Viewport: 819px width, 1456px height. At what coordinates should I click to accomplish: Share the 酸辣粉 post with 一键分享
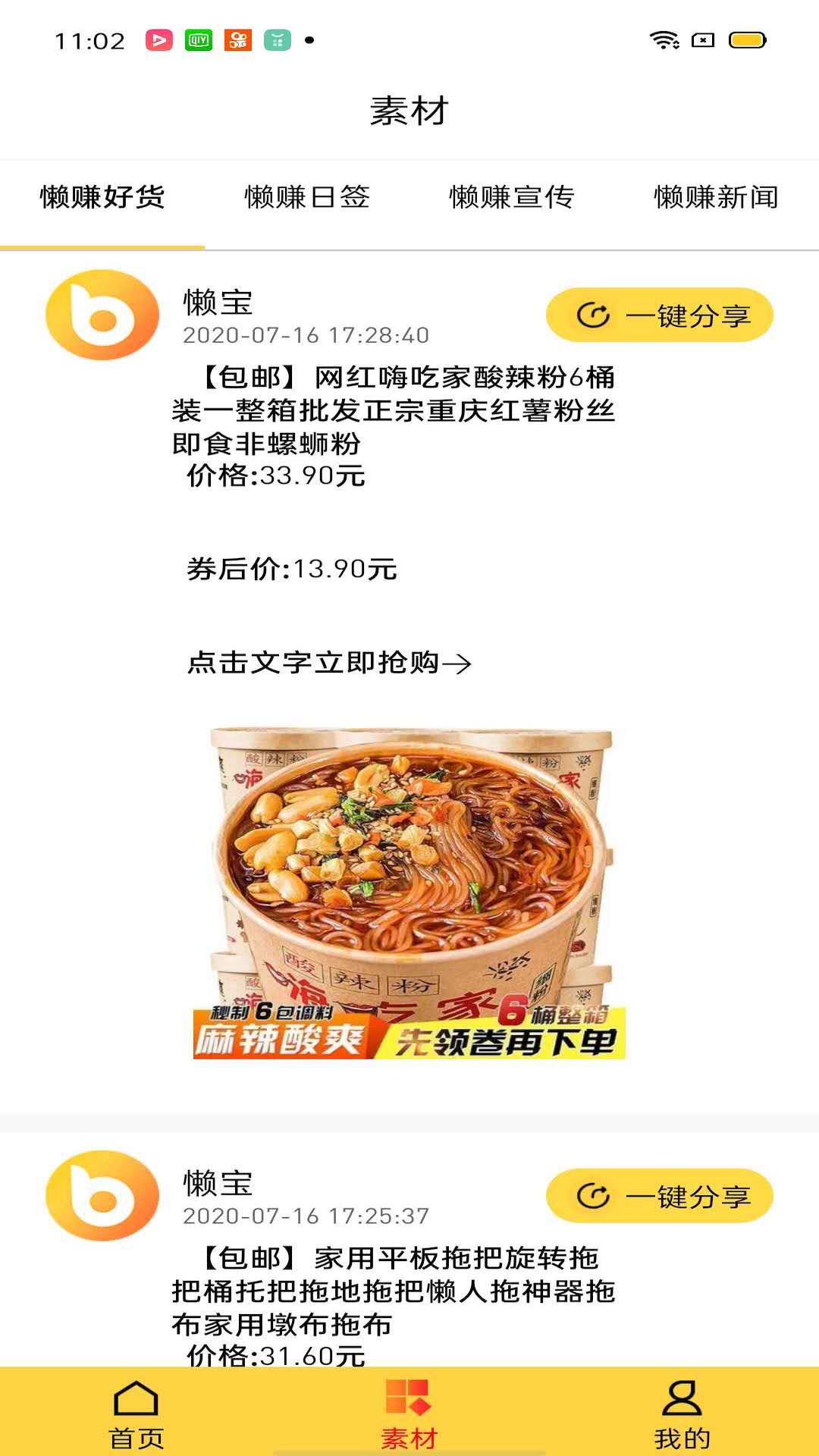coord(659,315)
